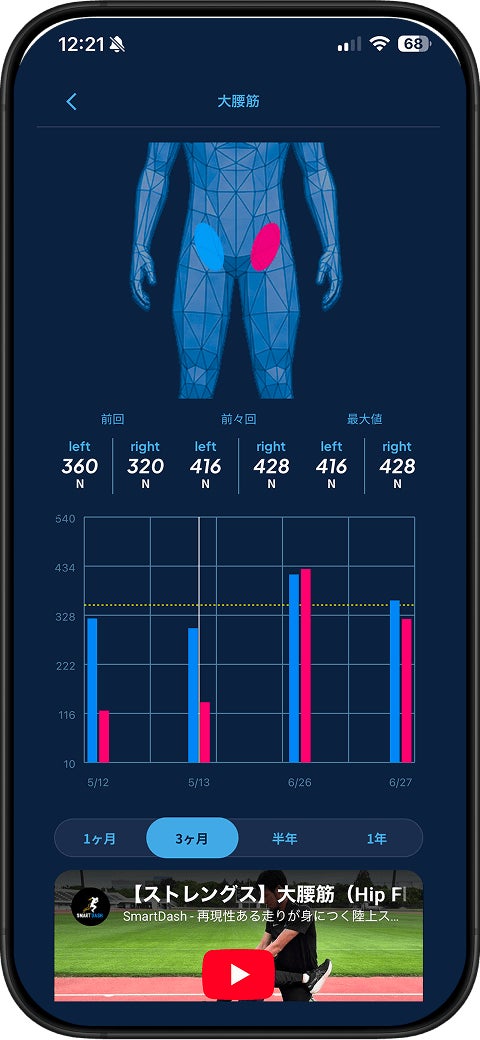Play the 大腰筋 strength video
The height and width of the screenshot is (1040, 480).
[239, 974]
